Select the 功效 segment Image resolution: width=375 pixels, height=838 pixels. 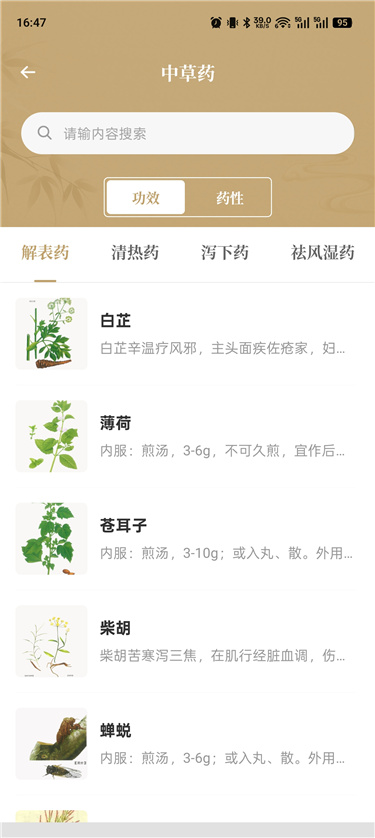pyautogui.click(x=146, y=197)
